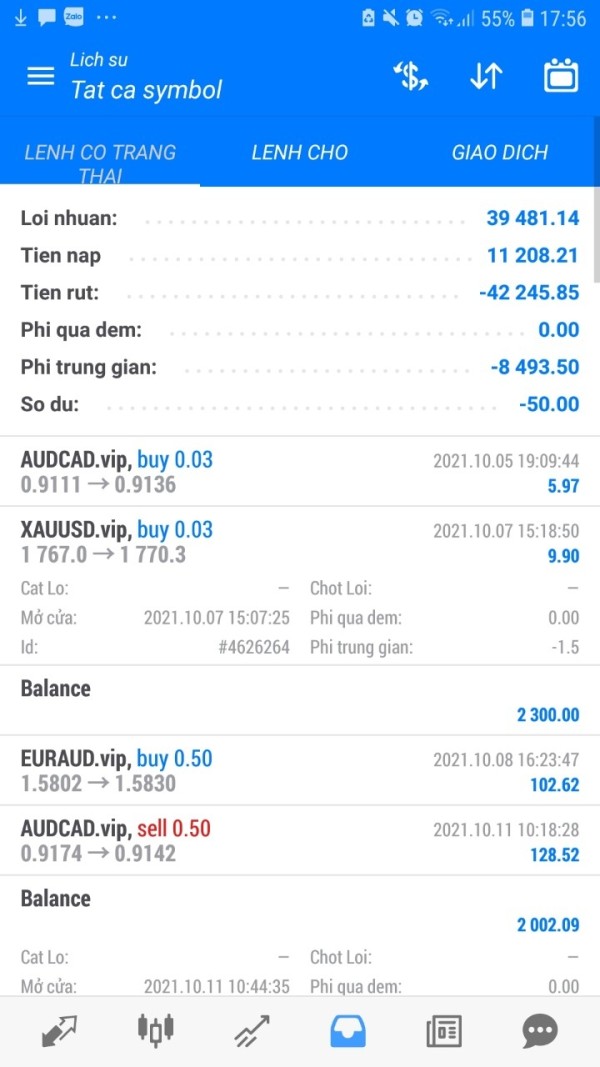Open the hamburger drawer menu

[x=40, y=76]
